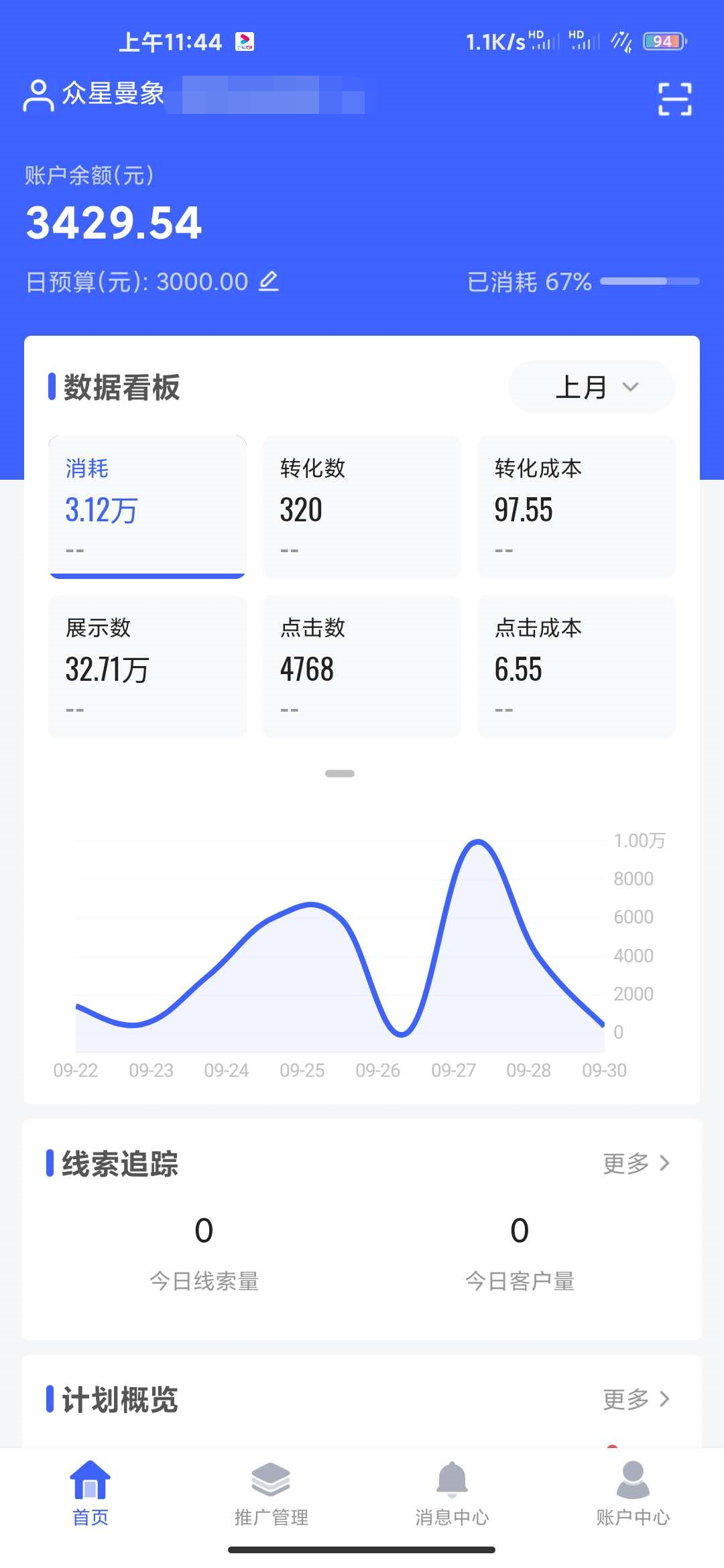Image resolution: width=724 pixels, height=1568 pixels.
Task: Click the edit pencil beside 日预算
Action: 267,281
